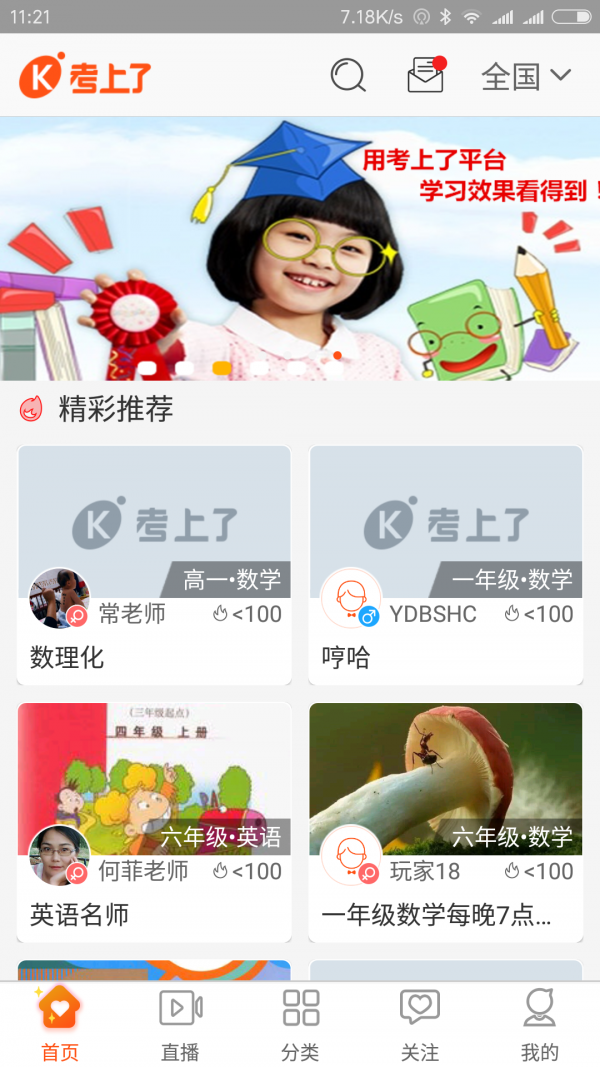Switch to the 直播 tab

tap(180, 1024)
